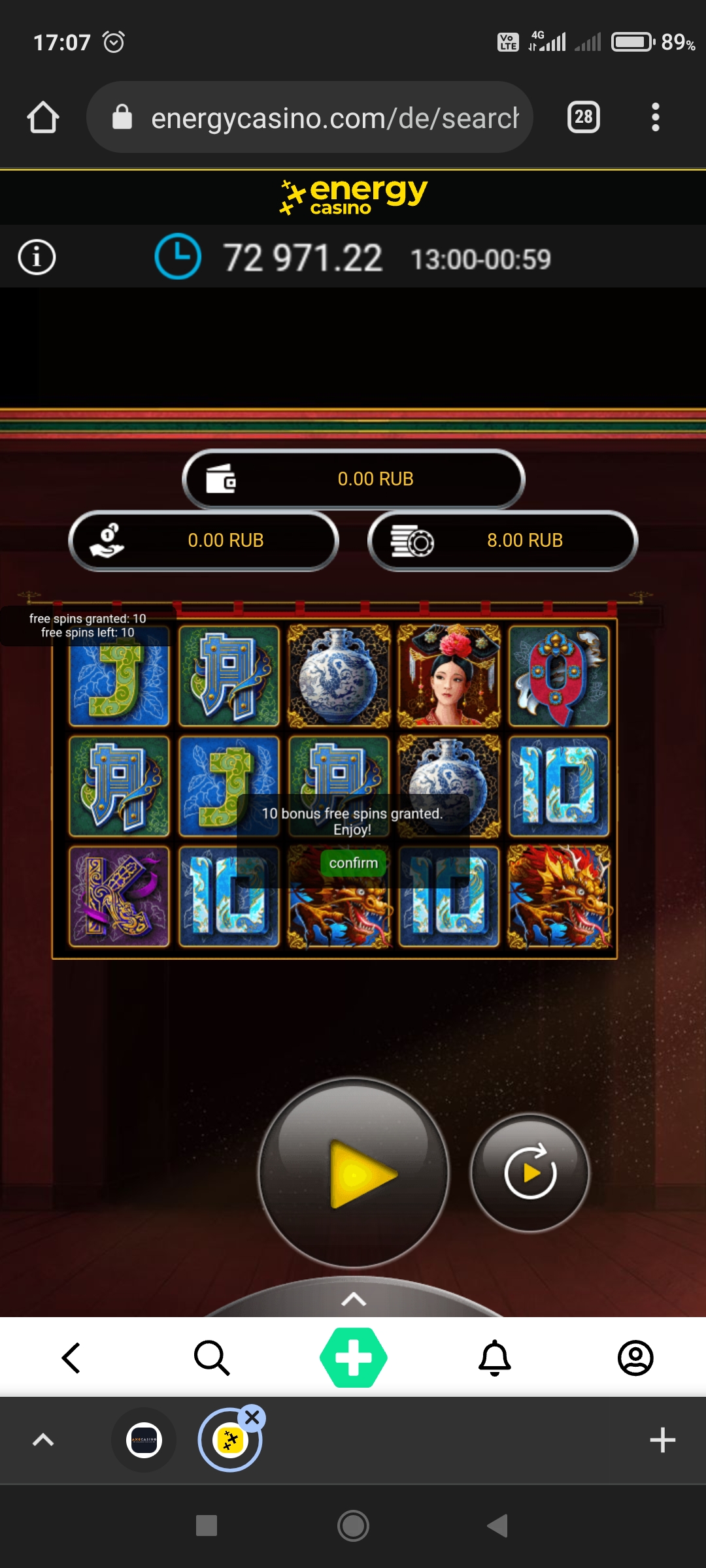This screenshot has height=1568, width=706.
Task: Open the notifications bell
Action: 495,1358
